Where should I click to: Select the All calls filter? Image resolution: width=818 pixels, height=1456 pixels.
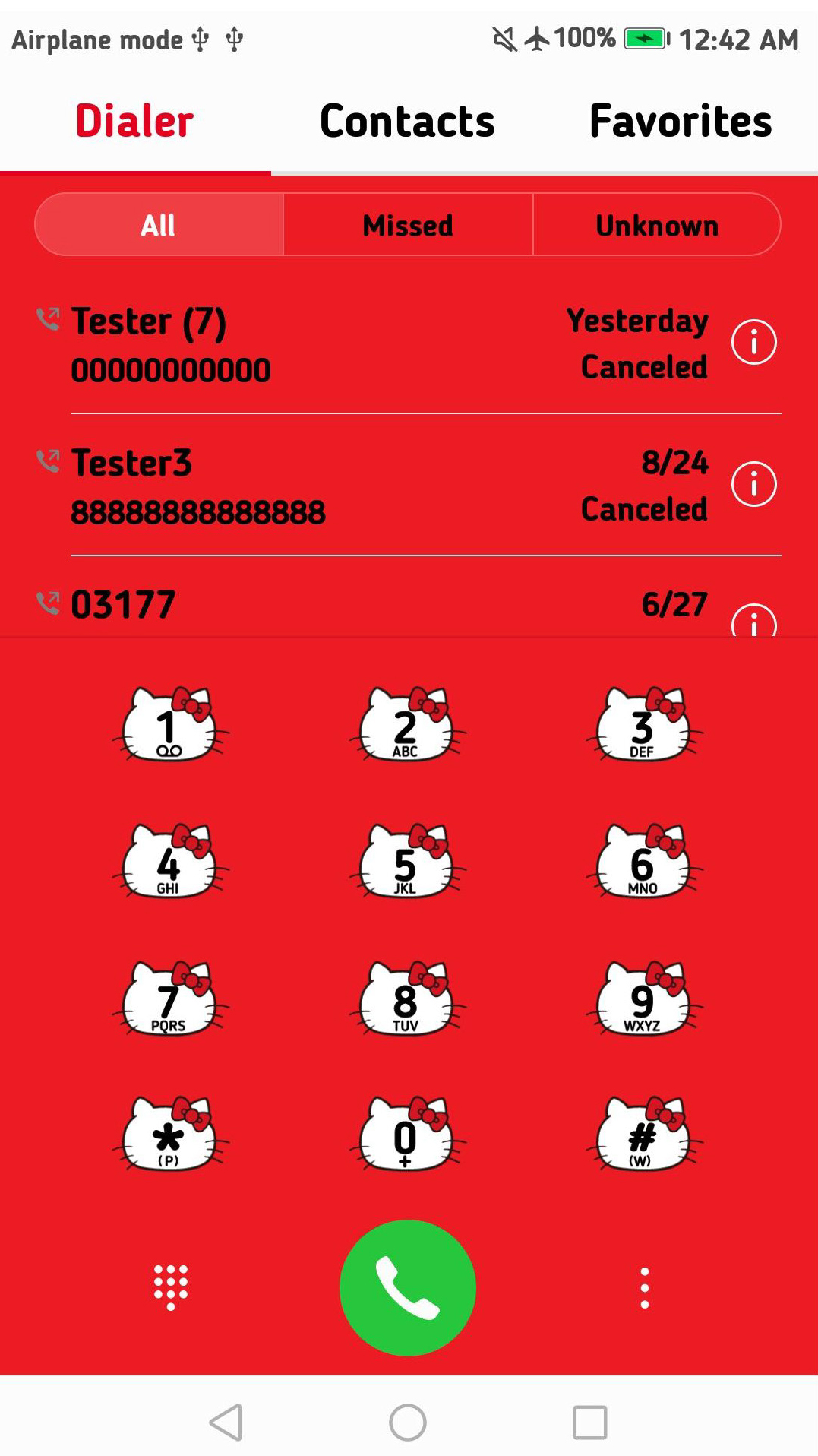(x=159, y=225)
